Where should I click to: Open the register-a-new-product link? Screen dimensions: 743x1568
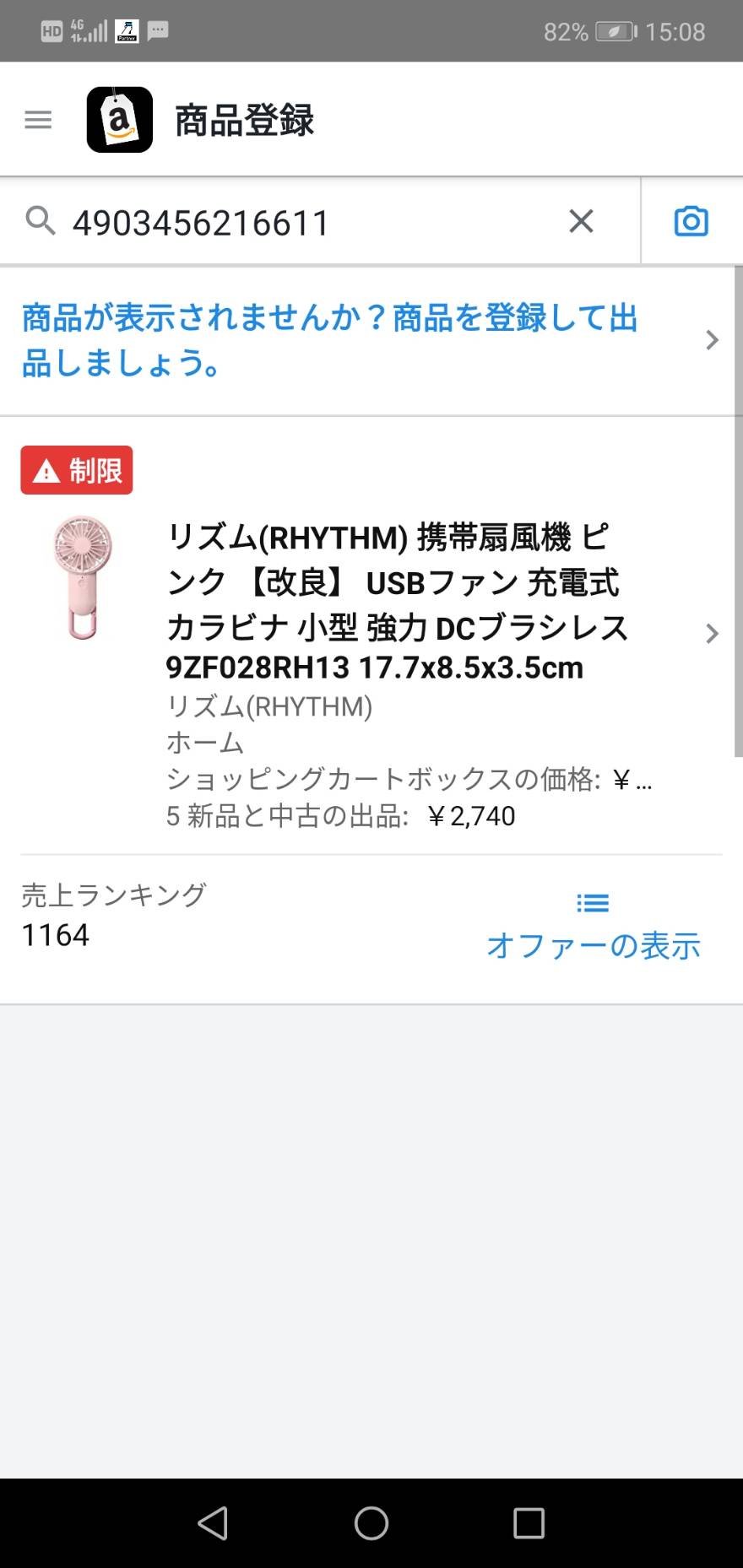(370, 340)
